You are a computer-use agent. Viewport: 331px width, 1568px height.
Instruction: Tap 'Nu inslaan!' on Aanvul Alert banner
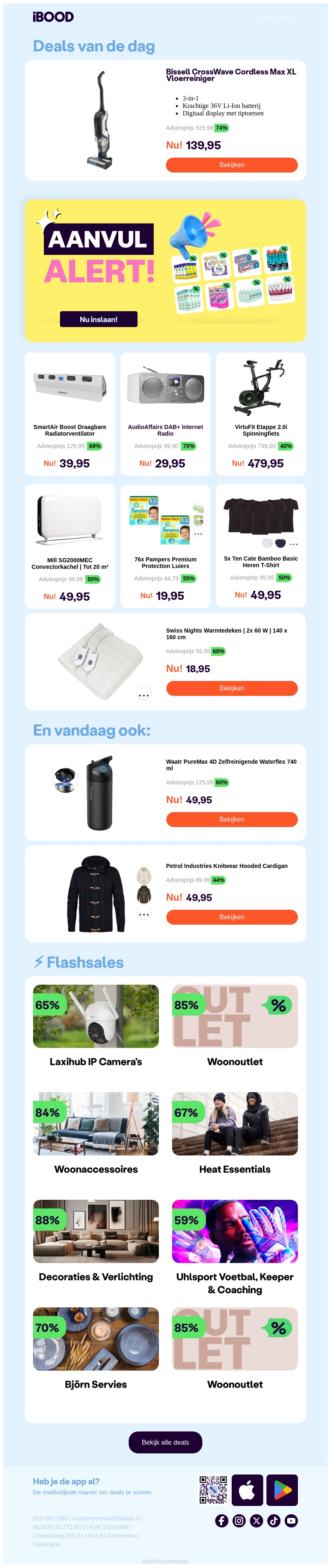(x=98, y=319)
